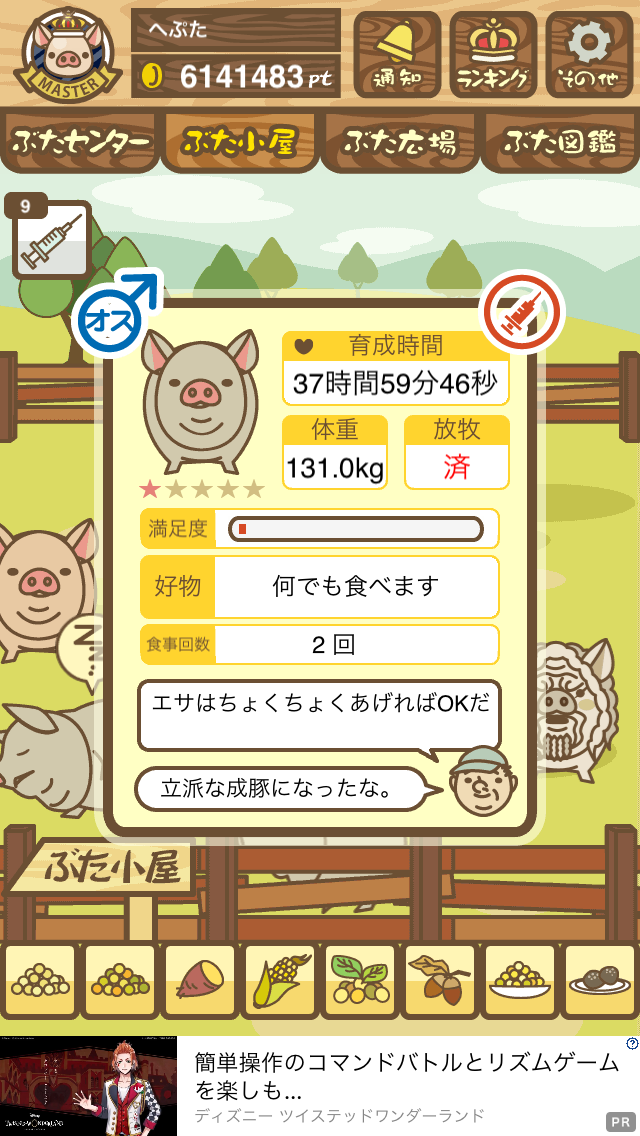This screenshot has height=1136, width=640.
Task: Feed the dark dumplings on a plate
Action: tap(599, 982)
